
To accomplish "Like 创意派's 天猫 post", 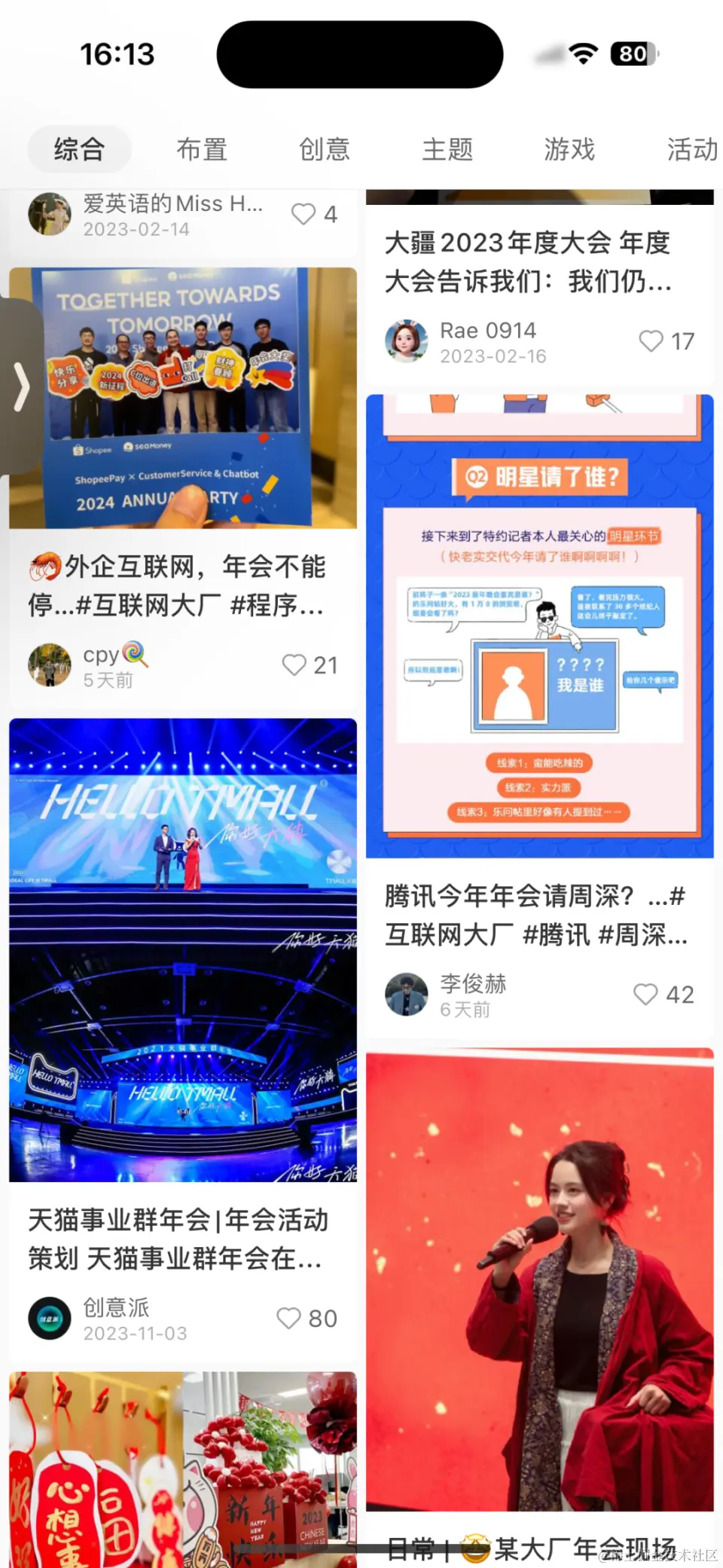I will coord(289,1319).
